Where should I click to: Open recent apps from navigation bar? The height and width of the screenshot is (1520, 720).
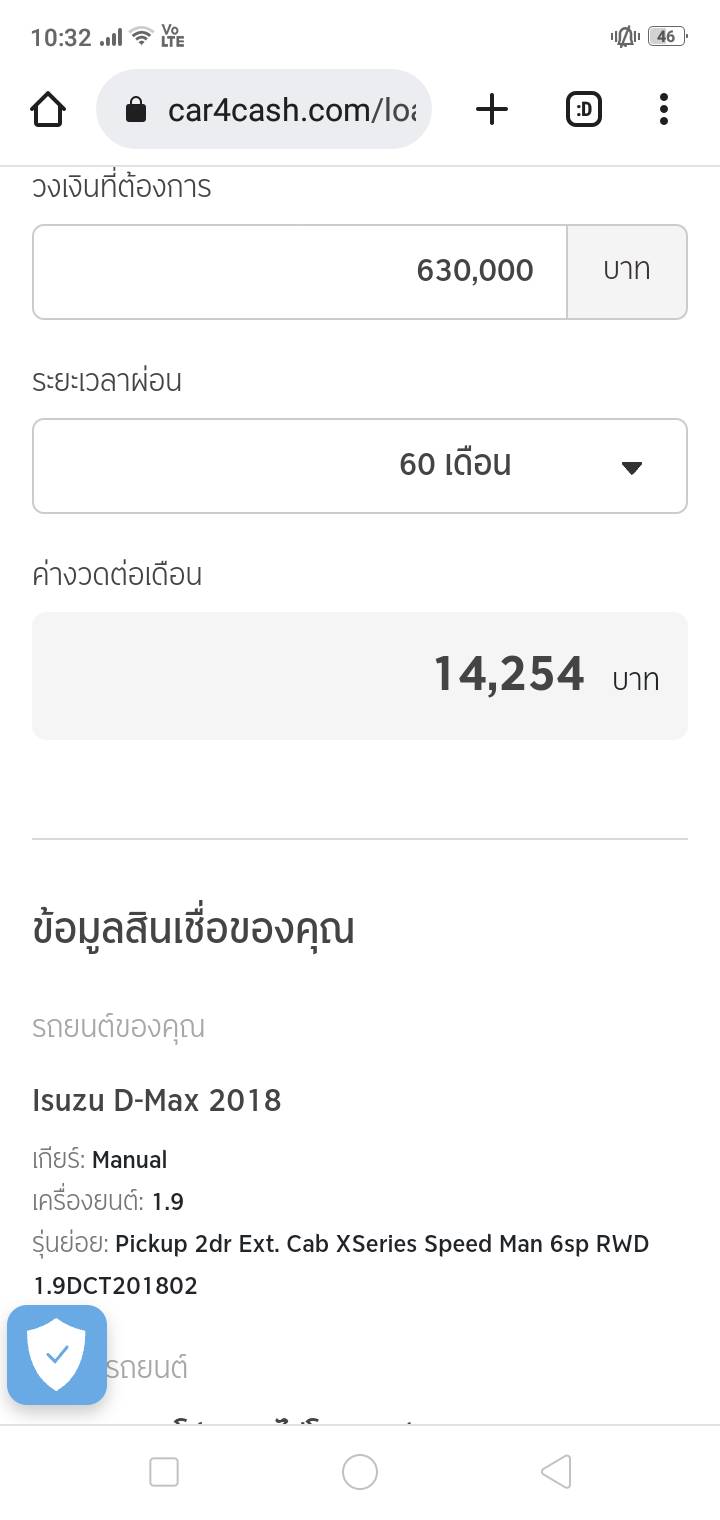tap(163, 1472)
